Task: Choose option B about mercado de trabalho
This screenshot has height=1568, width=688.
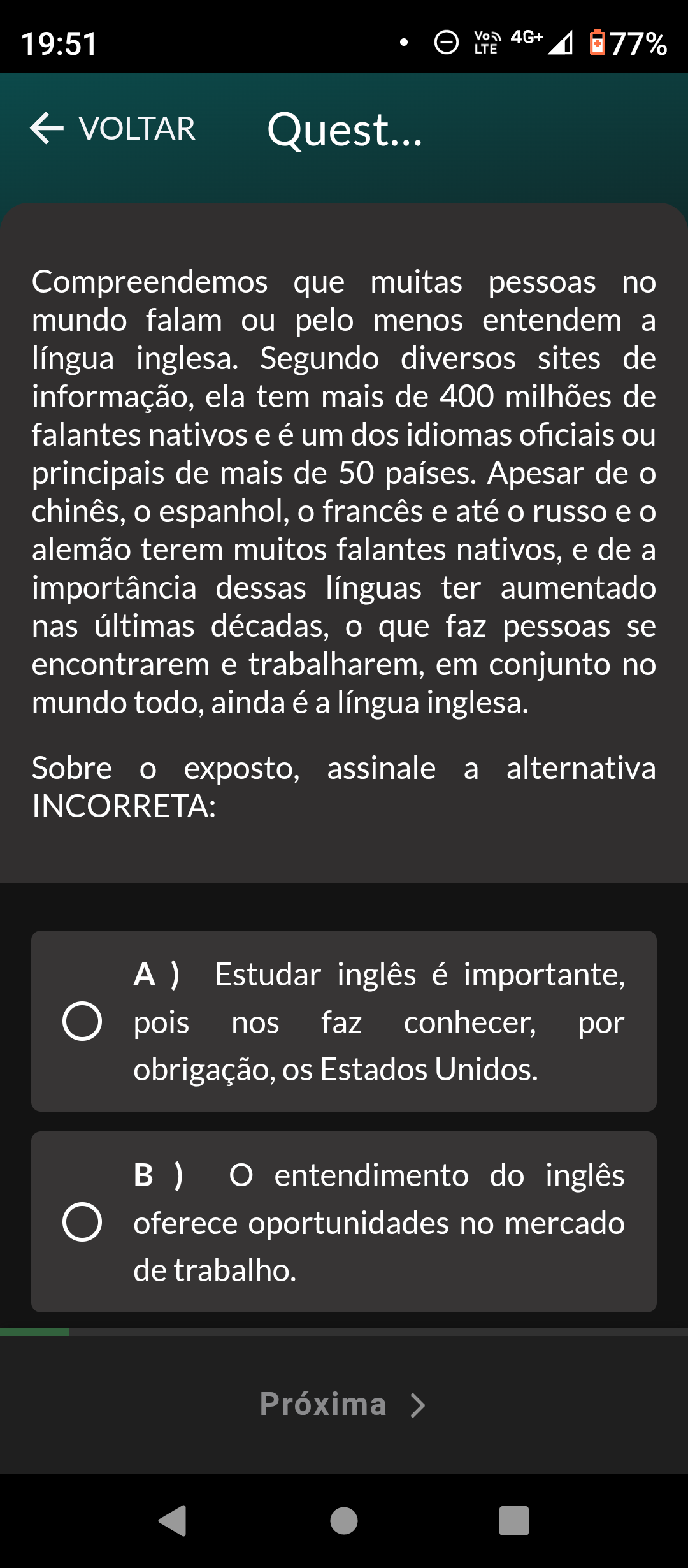Action: pos(82,1222)
